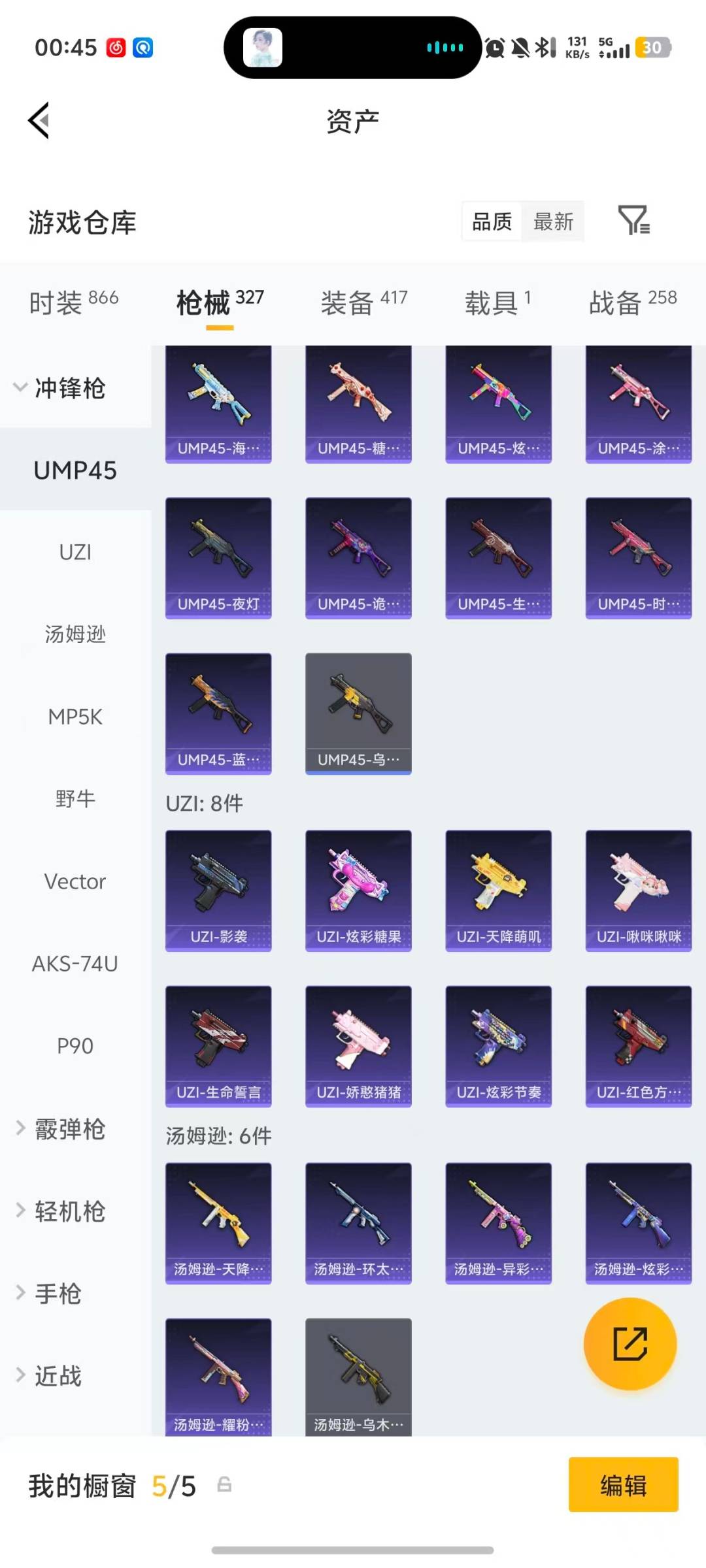Switch to the 时装 tab

click(x=73, y=302)
